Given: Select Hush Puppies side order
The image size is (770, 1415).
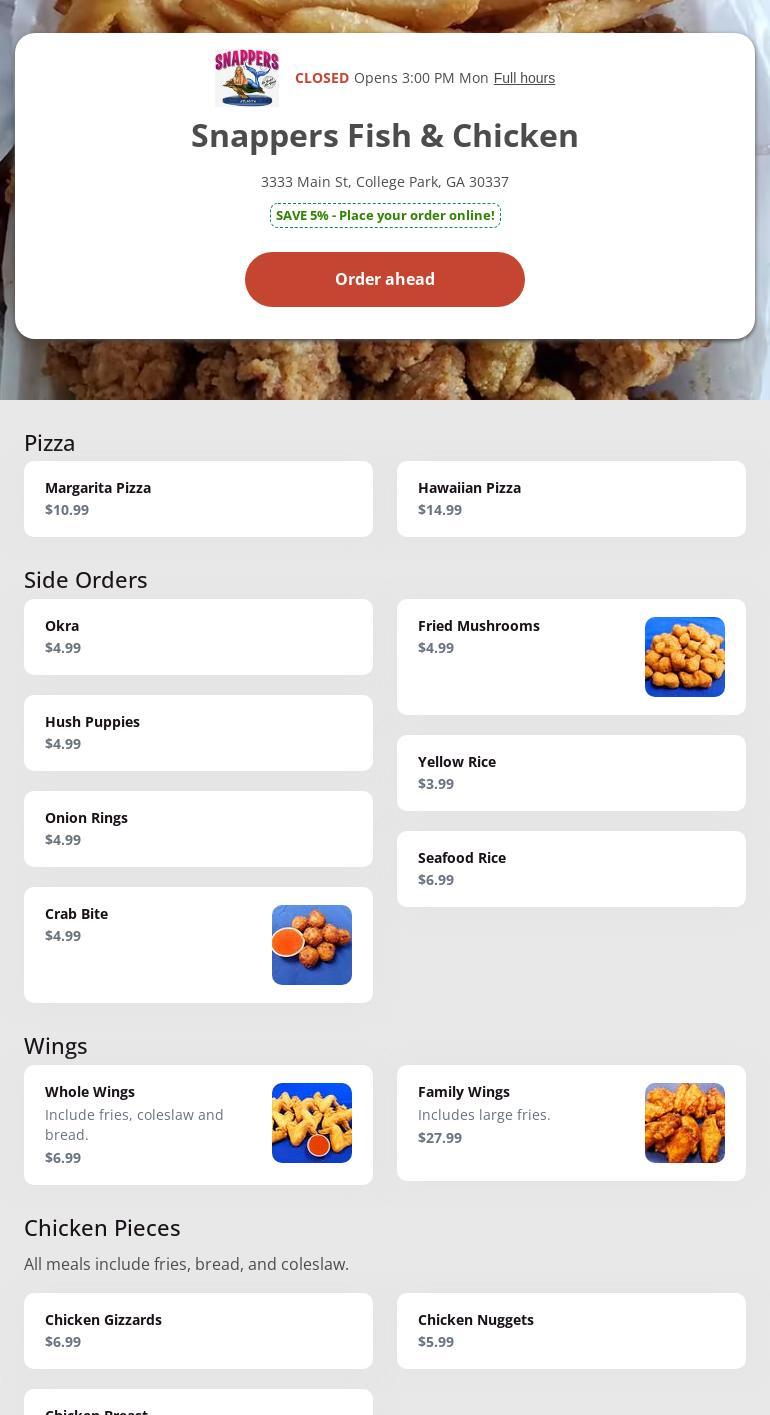Looking at the screenshot, I should click(x=198, y=733).
